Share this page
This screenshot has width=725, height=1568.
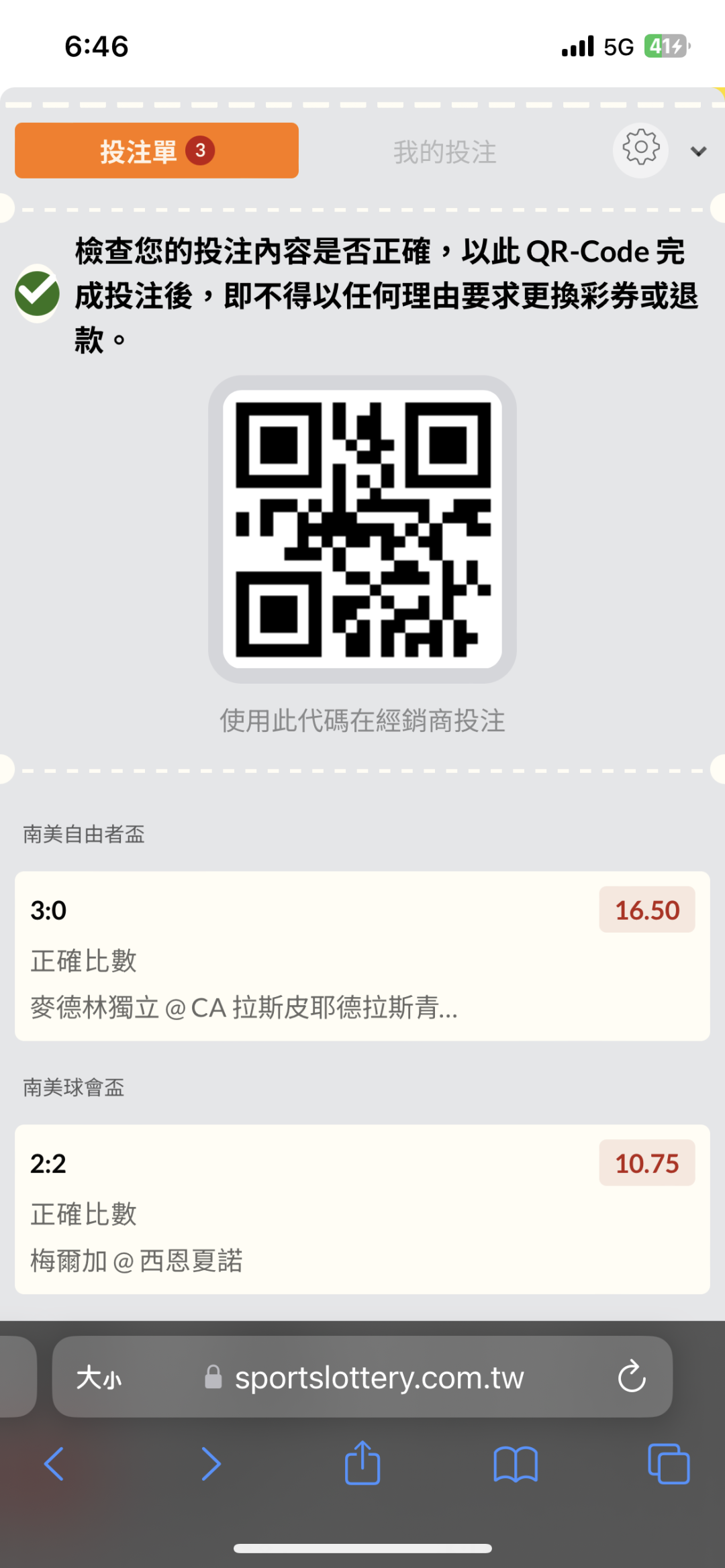pyautogui.click(x=362, y=1462)
